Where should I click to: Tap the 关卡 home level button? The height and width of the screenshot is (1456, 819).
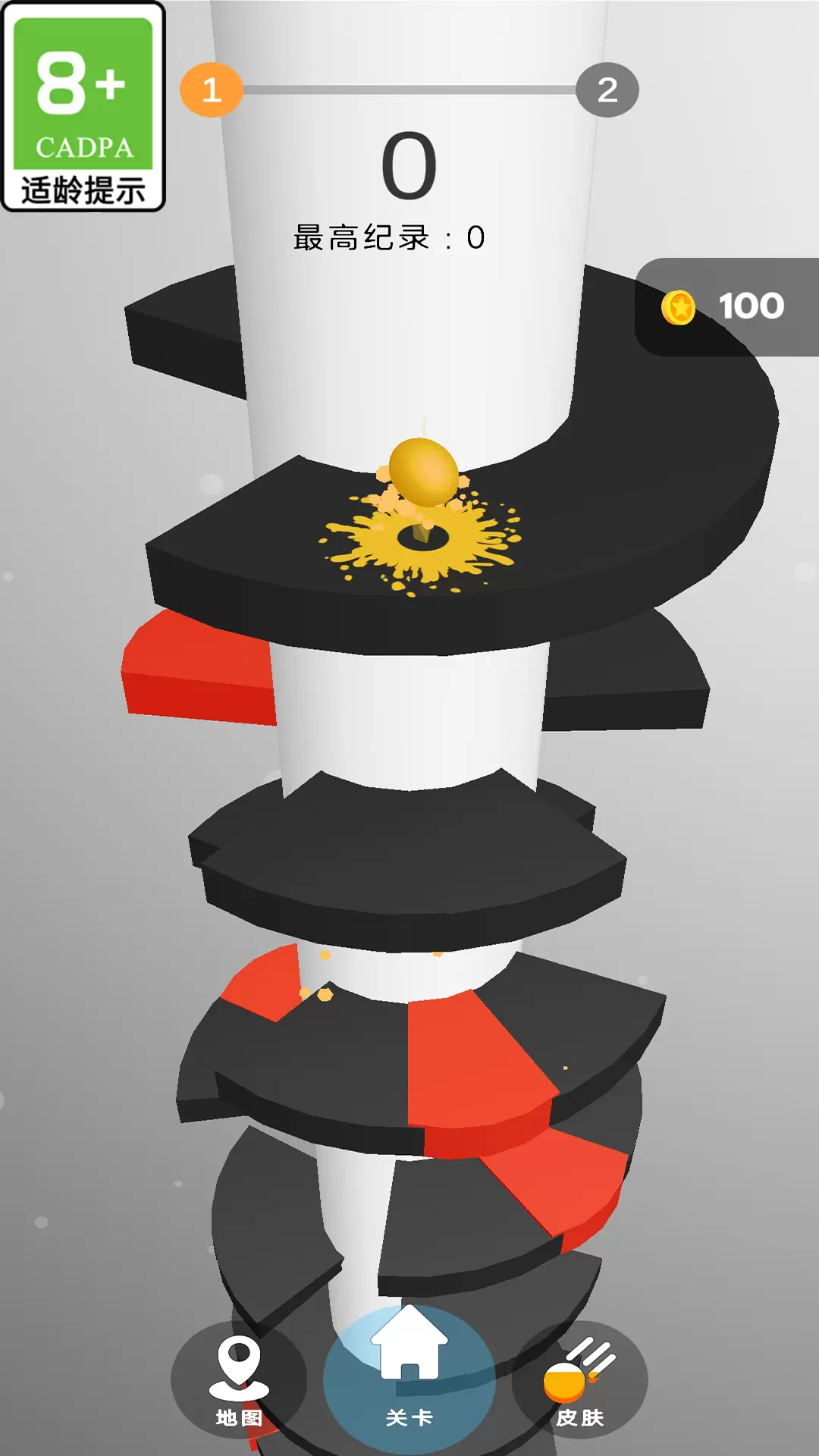click(x=409, y=1379)
